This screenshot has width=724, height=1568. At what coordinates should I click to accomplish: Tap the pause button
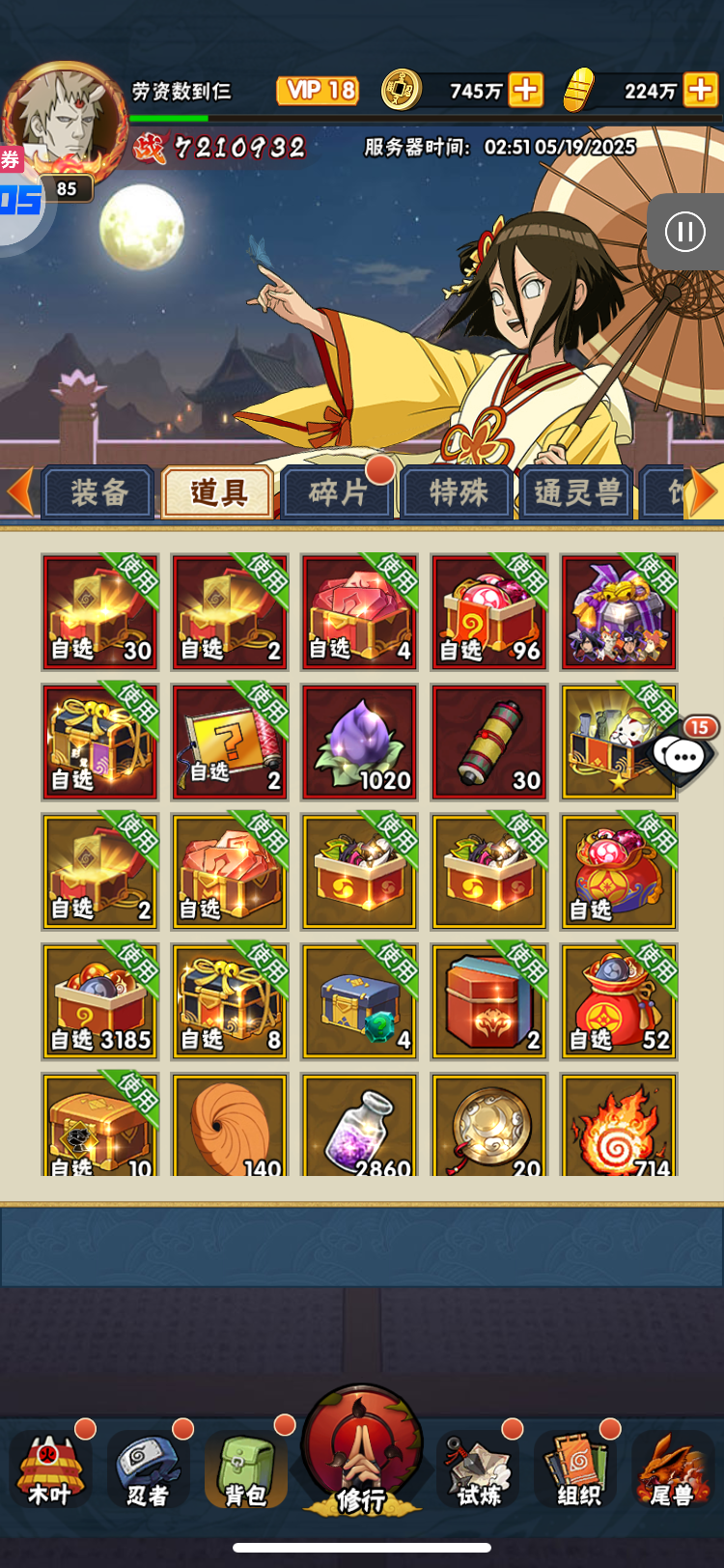point(685,232)
